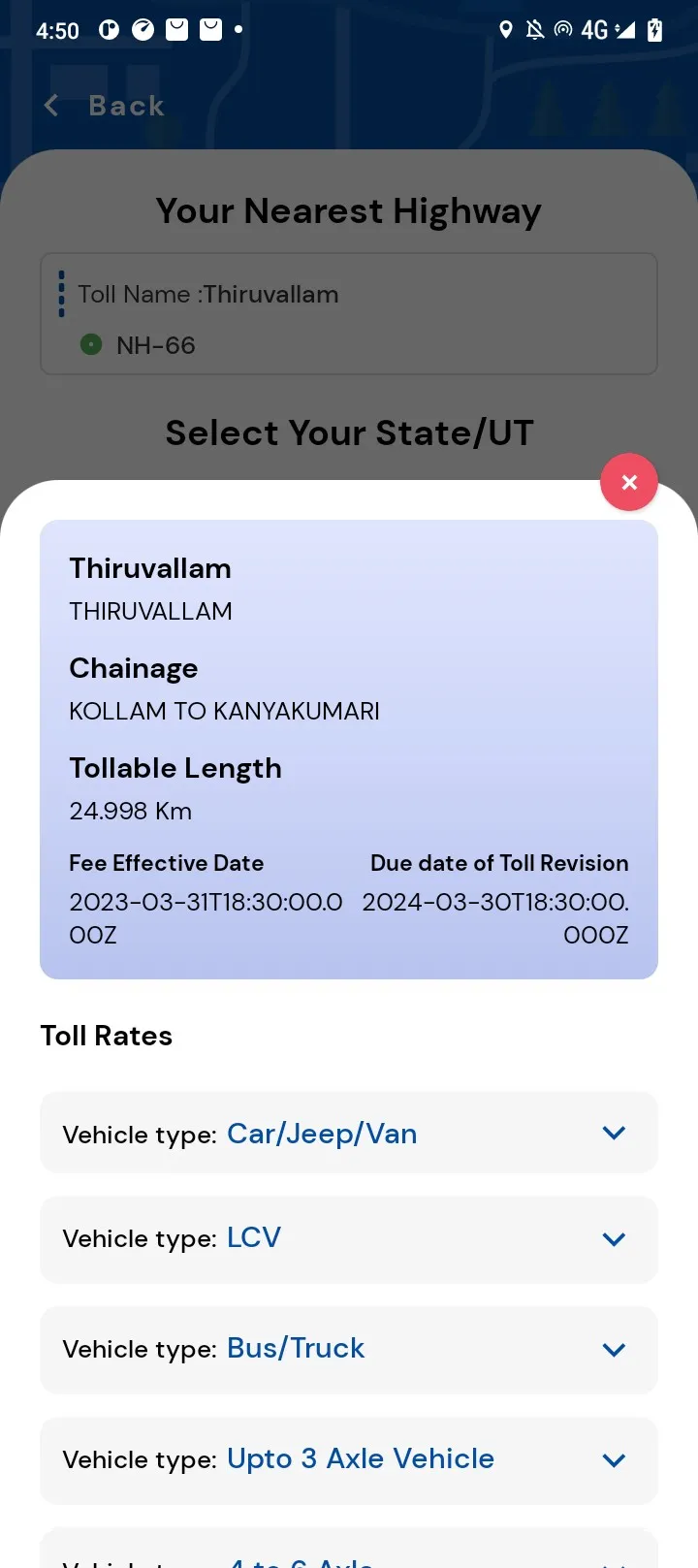Expand LCV toll rates
Image resolution: width=698 pixels, height=1568 pixels.
pos(349,1239)
